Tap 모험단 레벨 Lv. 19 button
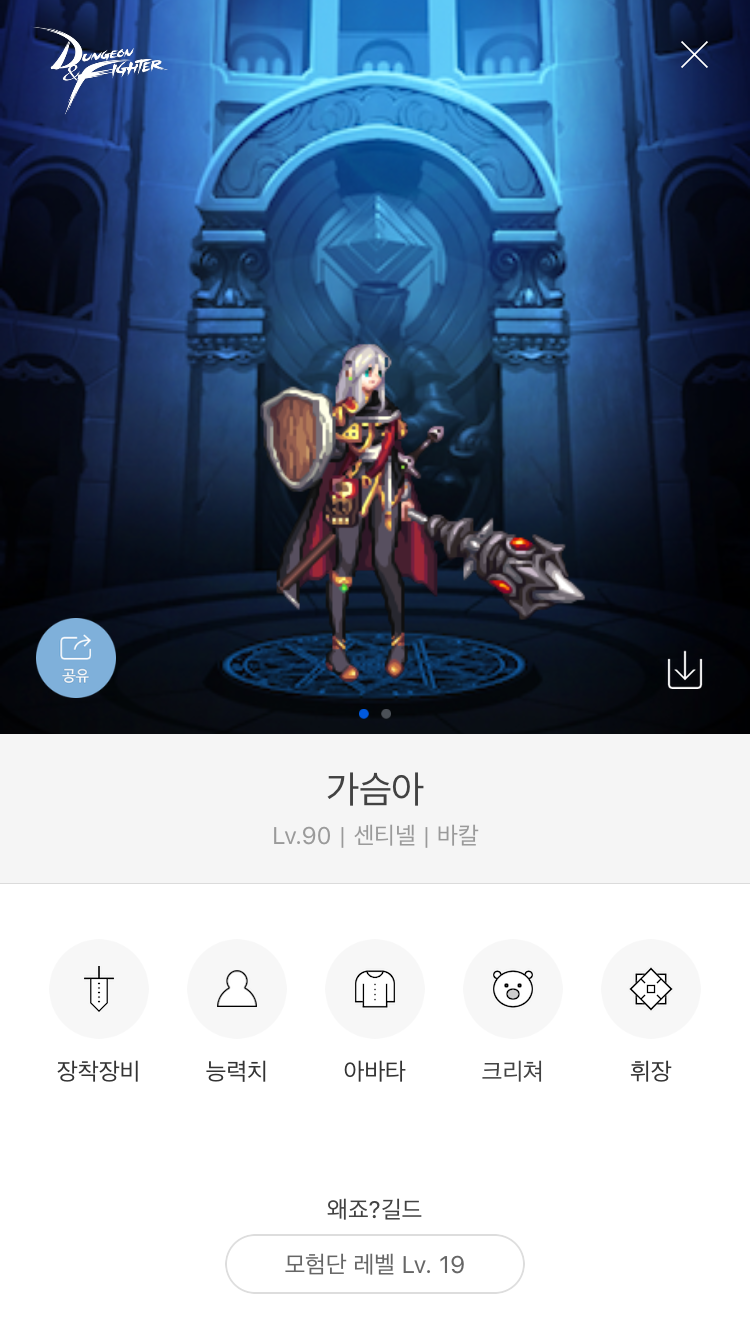The height and width of the screenshot is (1334, 750). click(375, 1264)
